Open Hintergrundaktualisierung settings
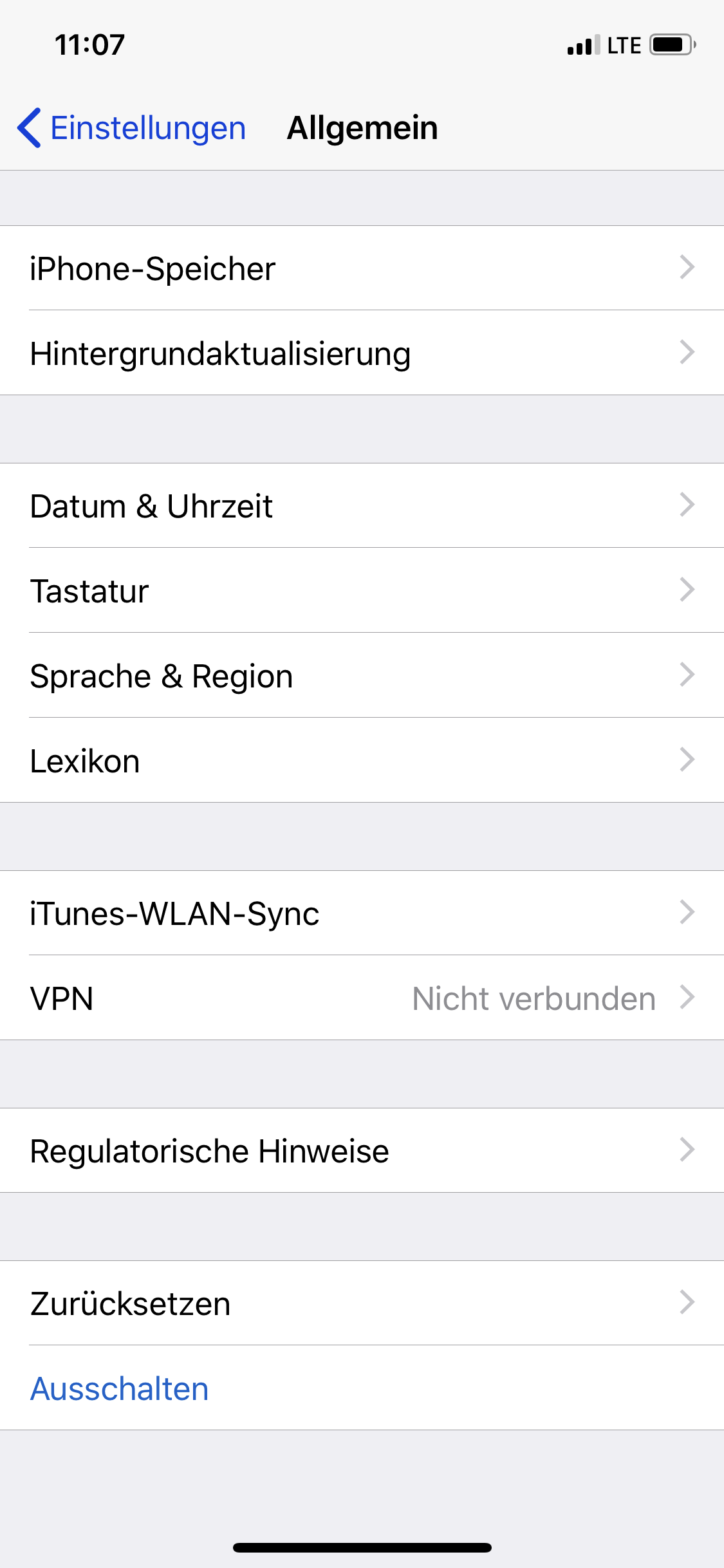This screenshot has width=724, height=1568. 362,353
